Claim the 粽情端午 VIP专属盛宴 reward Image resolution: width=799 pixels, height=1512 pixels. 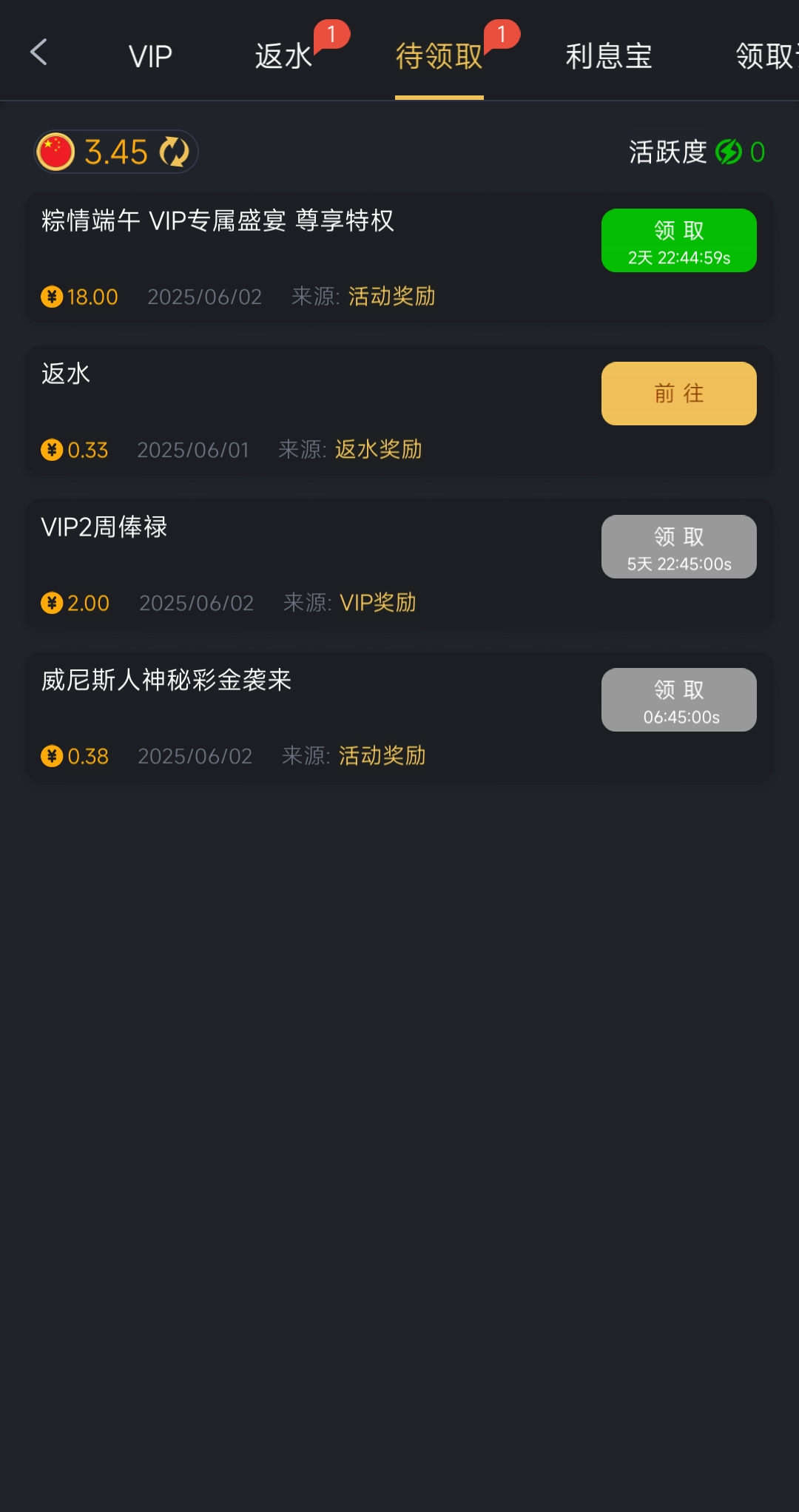pyautogui.click(x=678, y=240)
